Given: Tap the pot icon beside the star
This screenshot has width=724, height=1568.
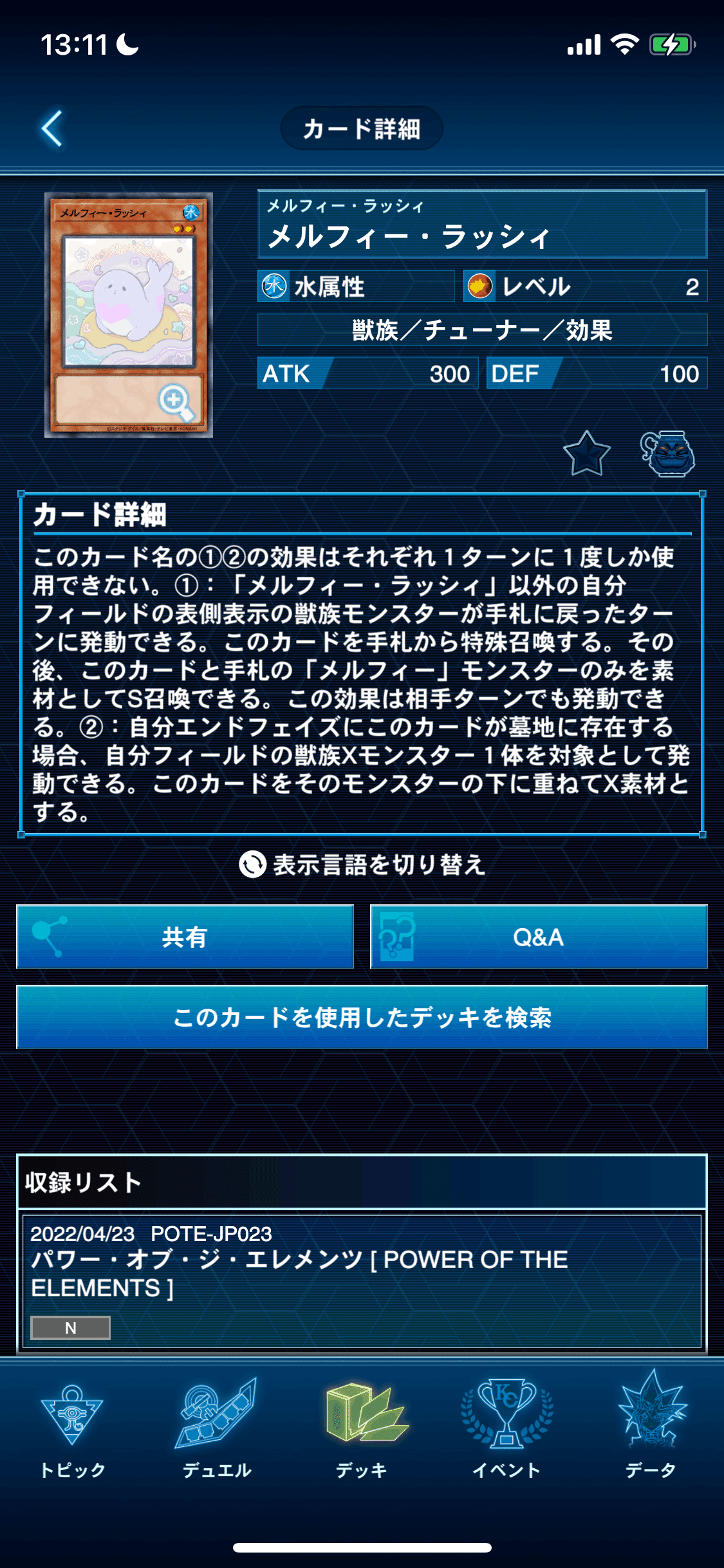Looking at the screenshot, I should click(667, 453).
